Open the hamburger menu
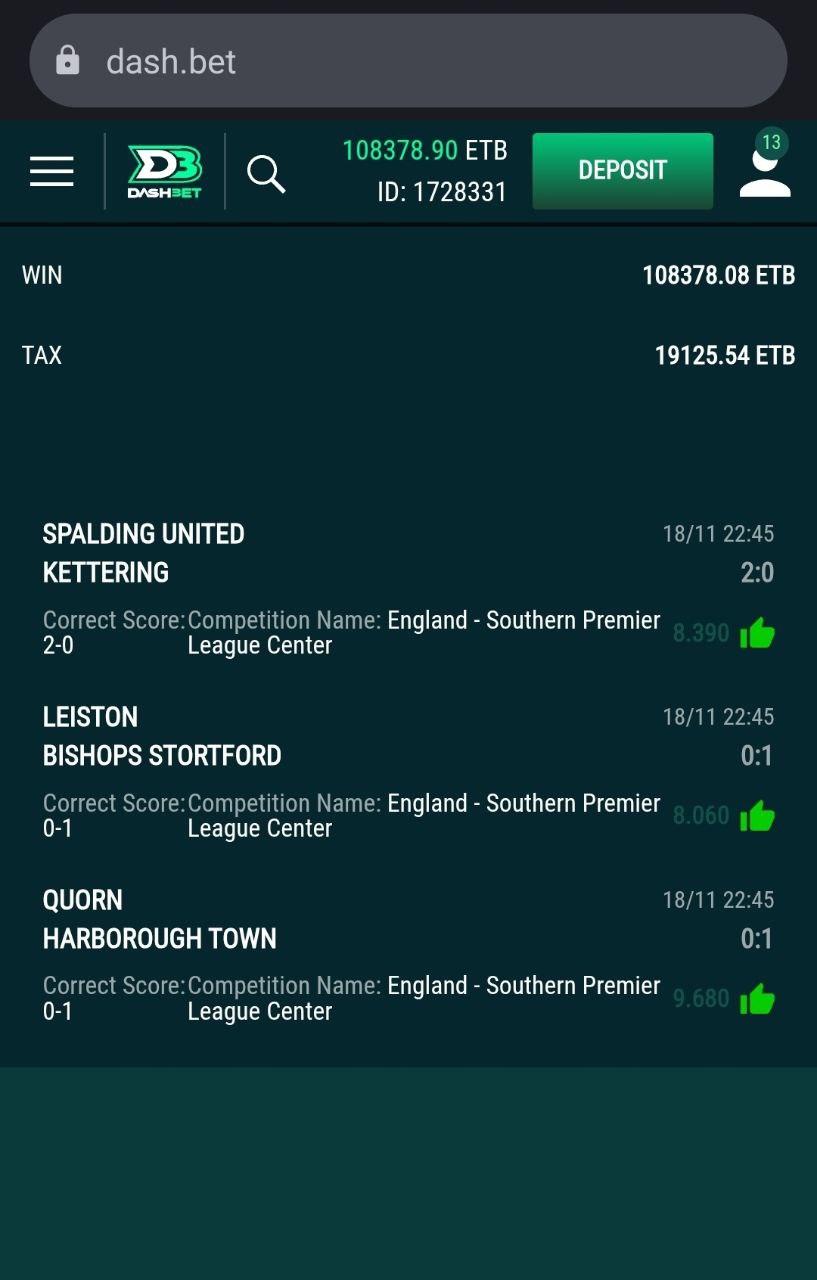 click(52, 171)
